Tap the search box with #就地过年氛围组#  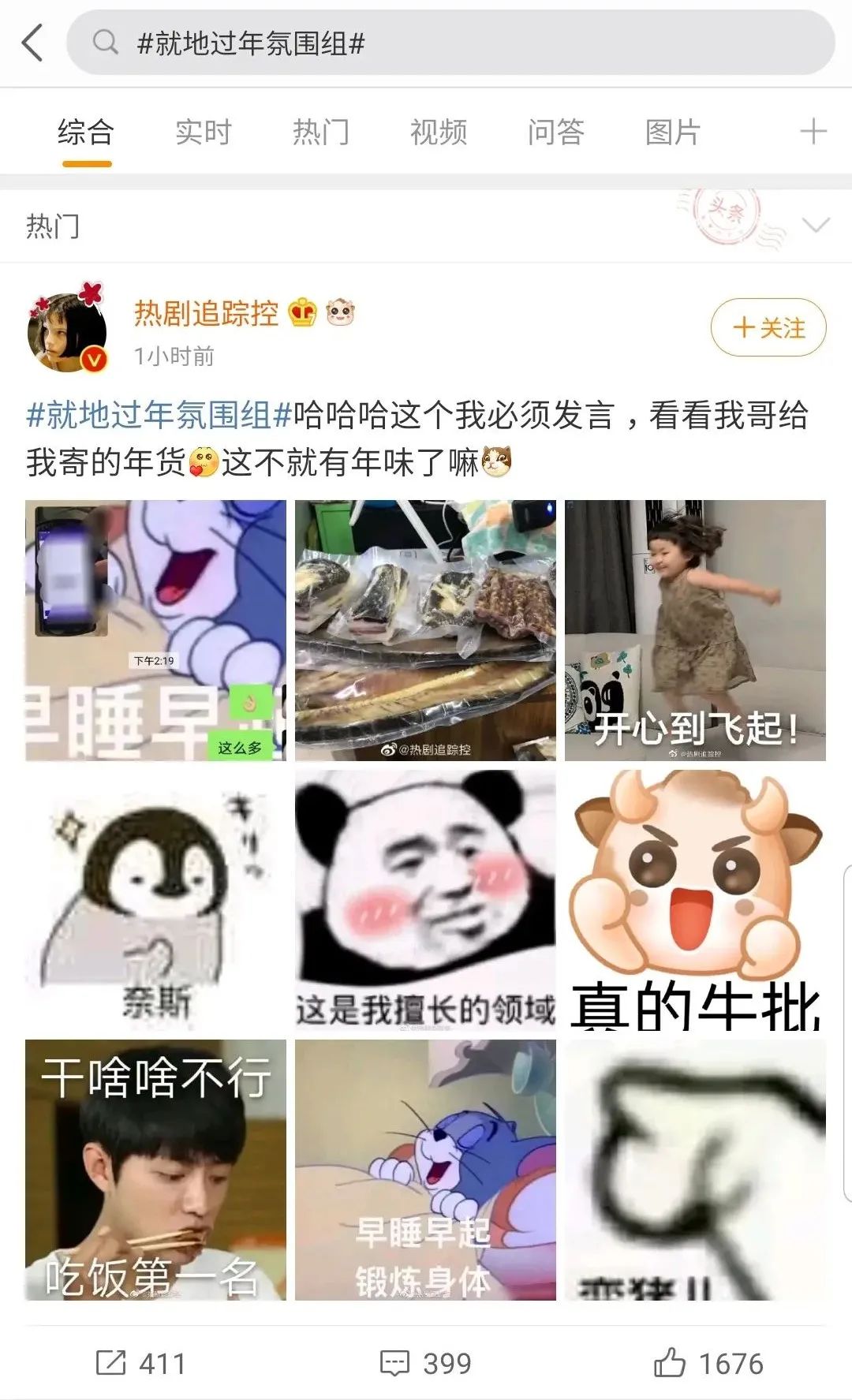point(450,43)
